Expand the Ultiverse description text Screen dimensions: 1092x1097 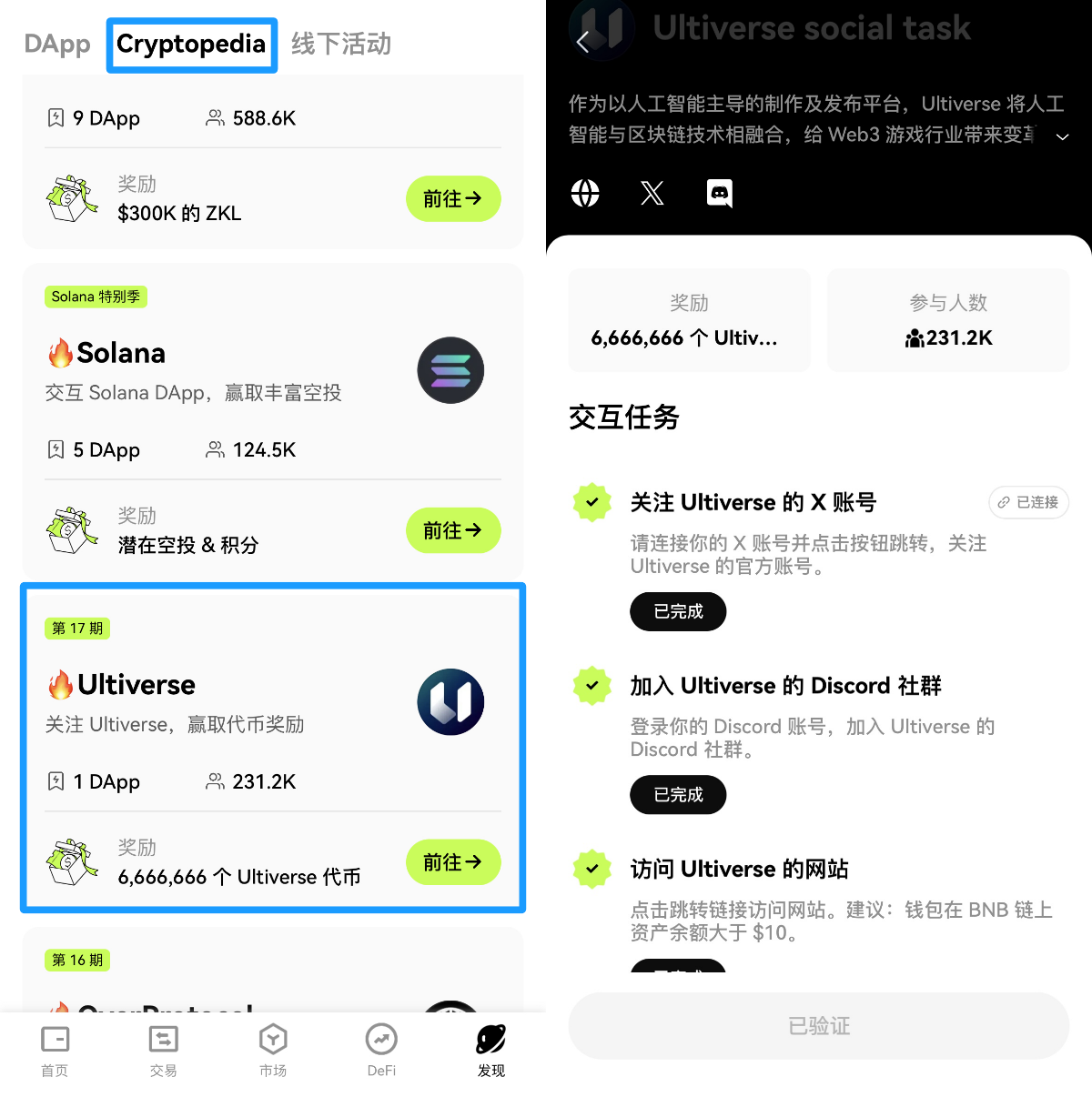(x=1062, y=136)
